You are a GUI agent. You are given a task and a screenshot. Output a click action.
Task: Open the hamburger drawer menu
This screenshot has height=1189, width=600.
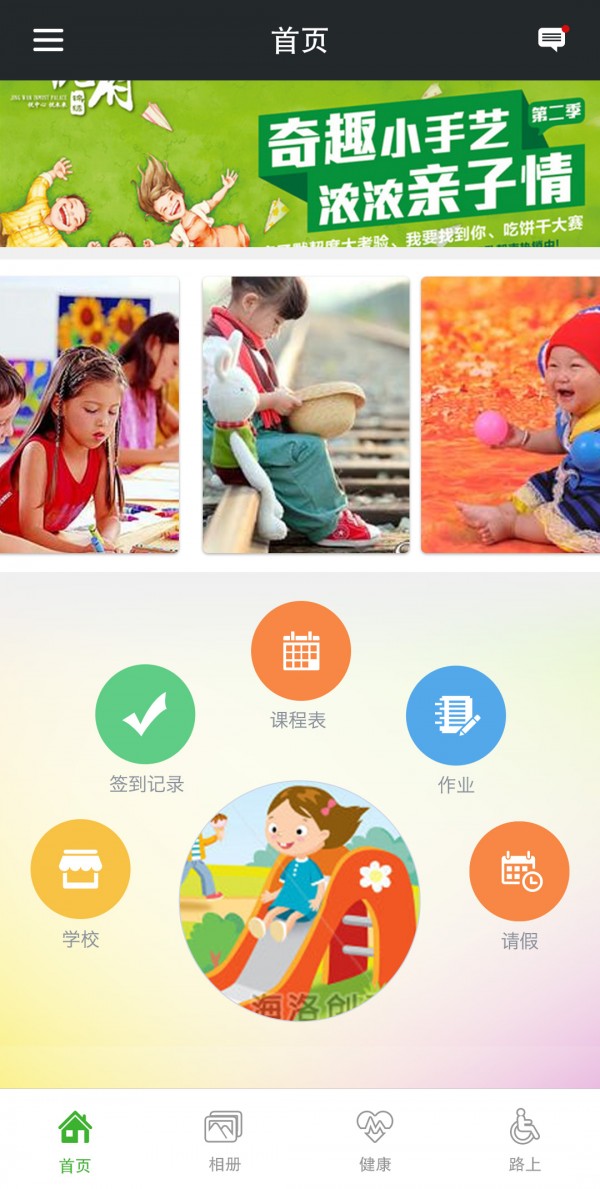point(48,40)
